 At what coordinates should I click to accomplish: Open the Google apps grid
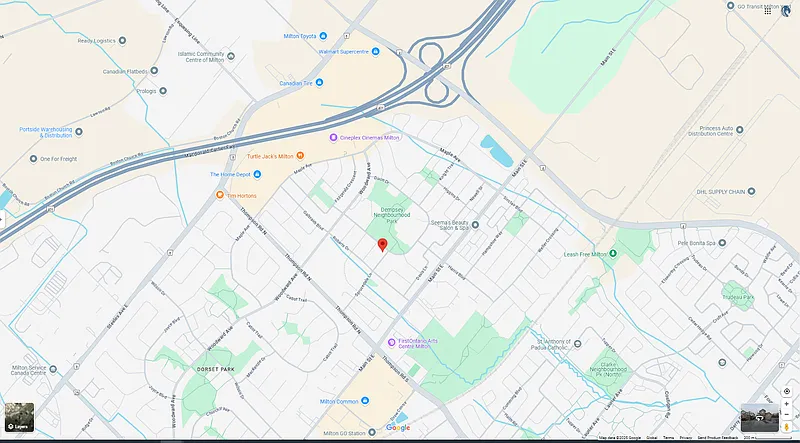[768, 10]
